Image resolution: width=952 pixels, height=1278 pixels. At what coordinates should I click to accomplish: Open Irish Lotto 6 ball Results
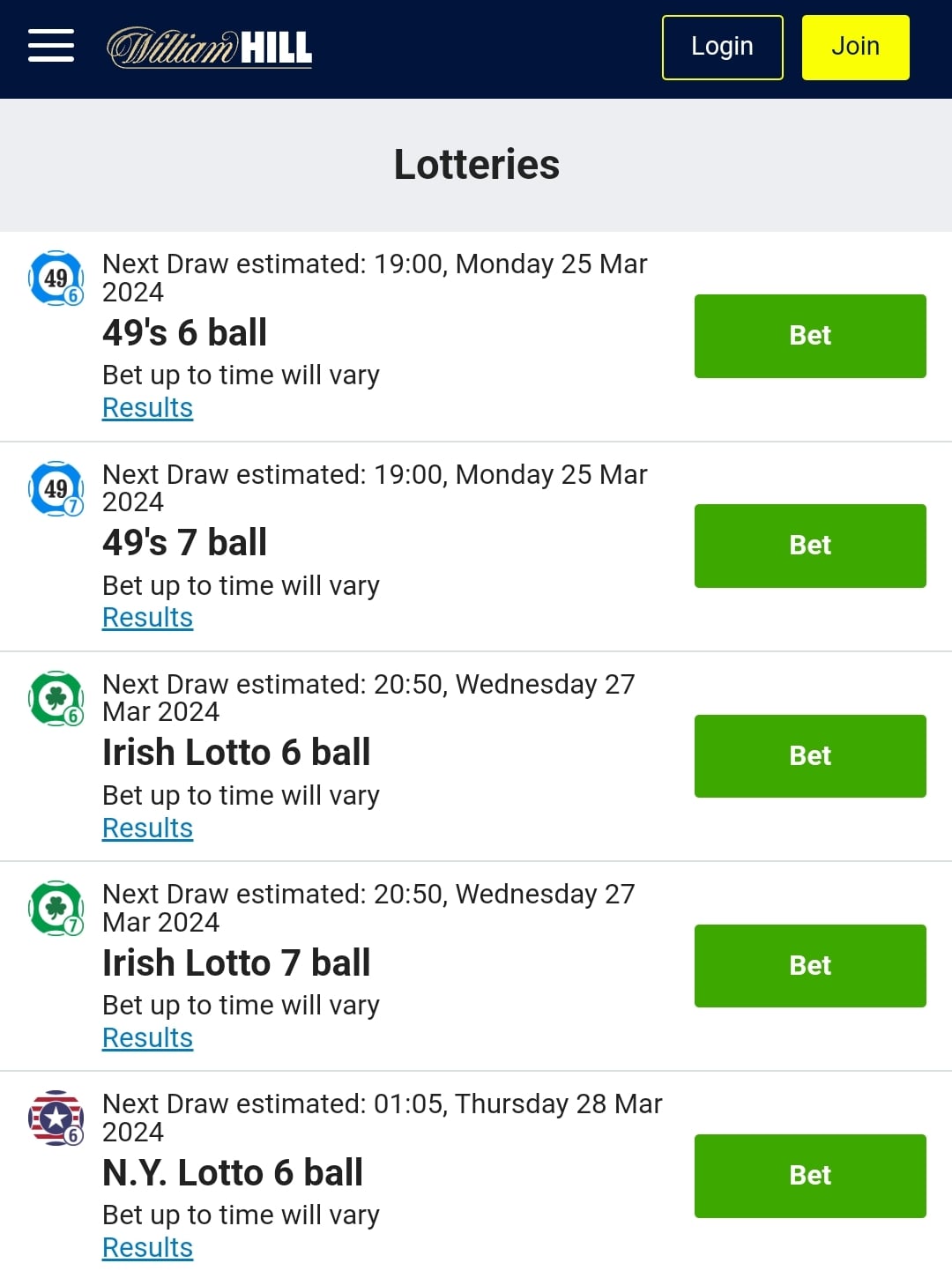point(147,828)
